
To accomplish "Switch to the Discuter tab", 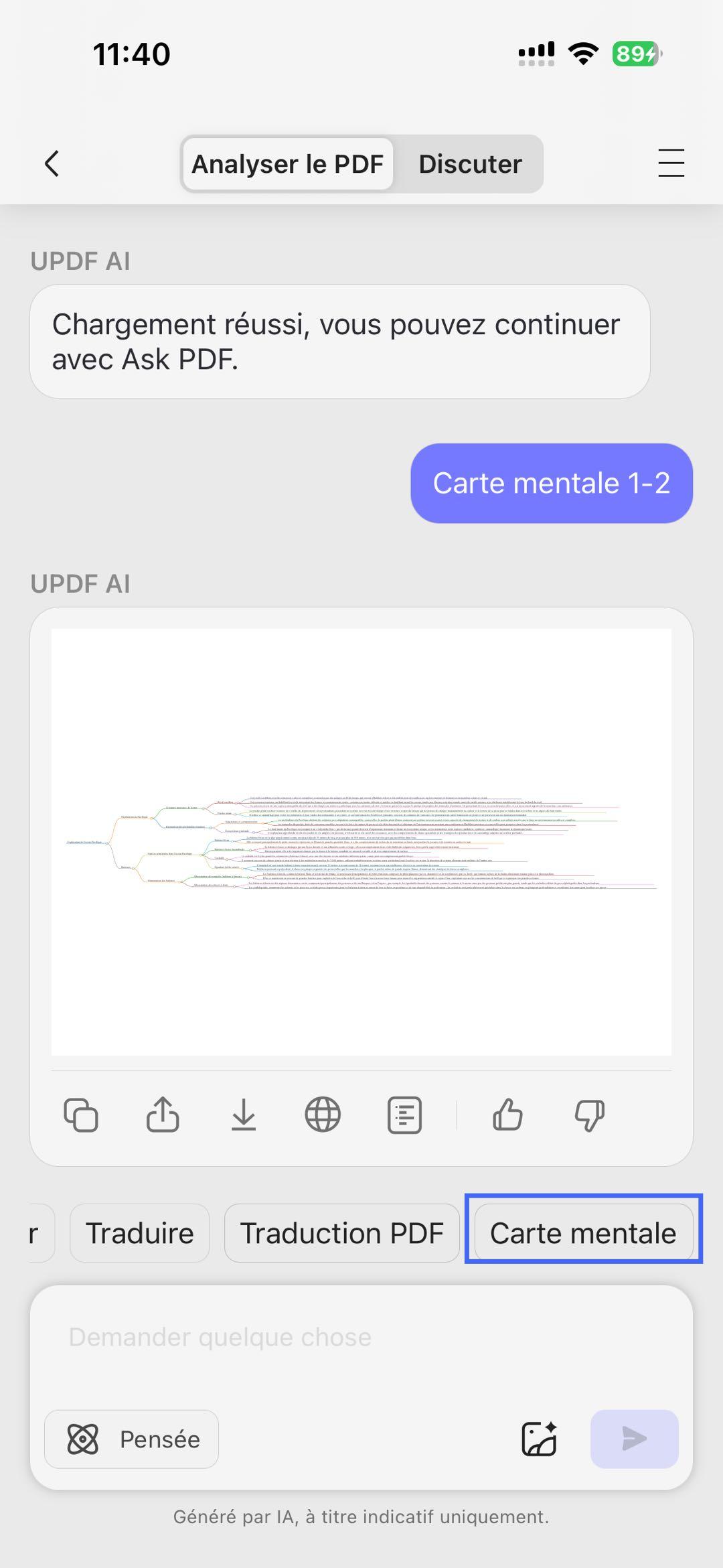I will pos(470,163).
